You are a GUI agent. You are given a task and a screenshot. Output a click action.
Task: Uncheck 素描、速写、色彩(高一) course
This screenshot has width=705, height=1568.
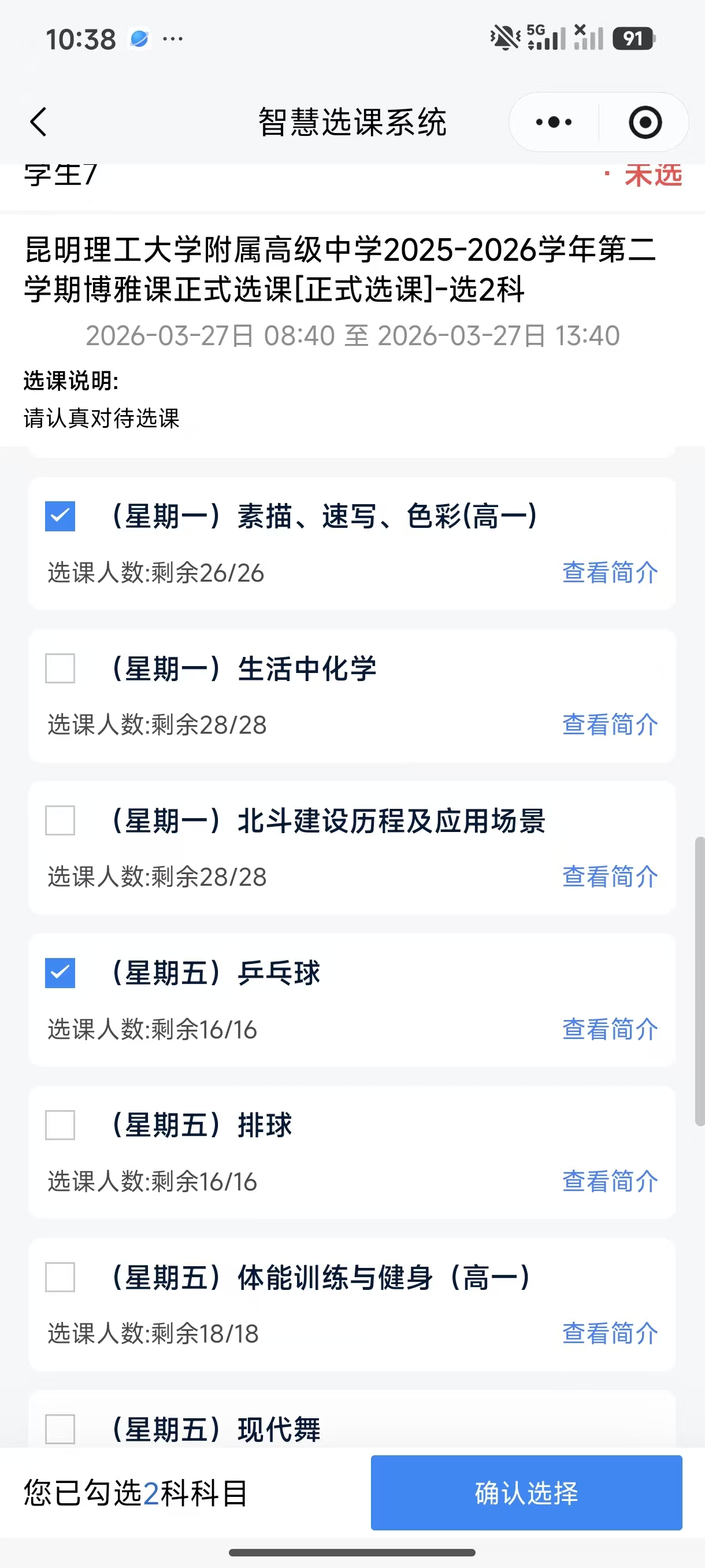coord(60,516)
